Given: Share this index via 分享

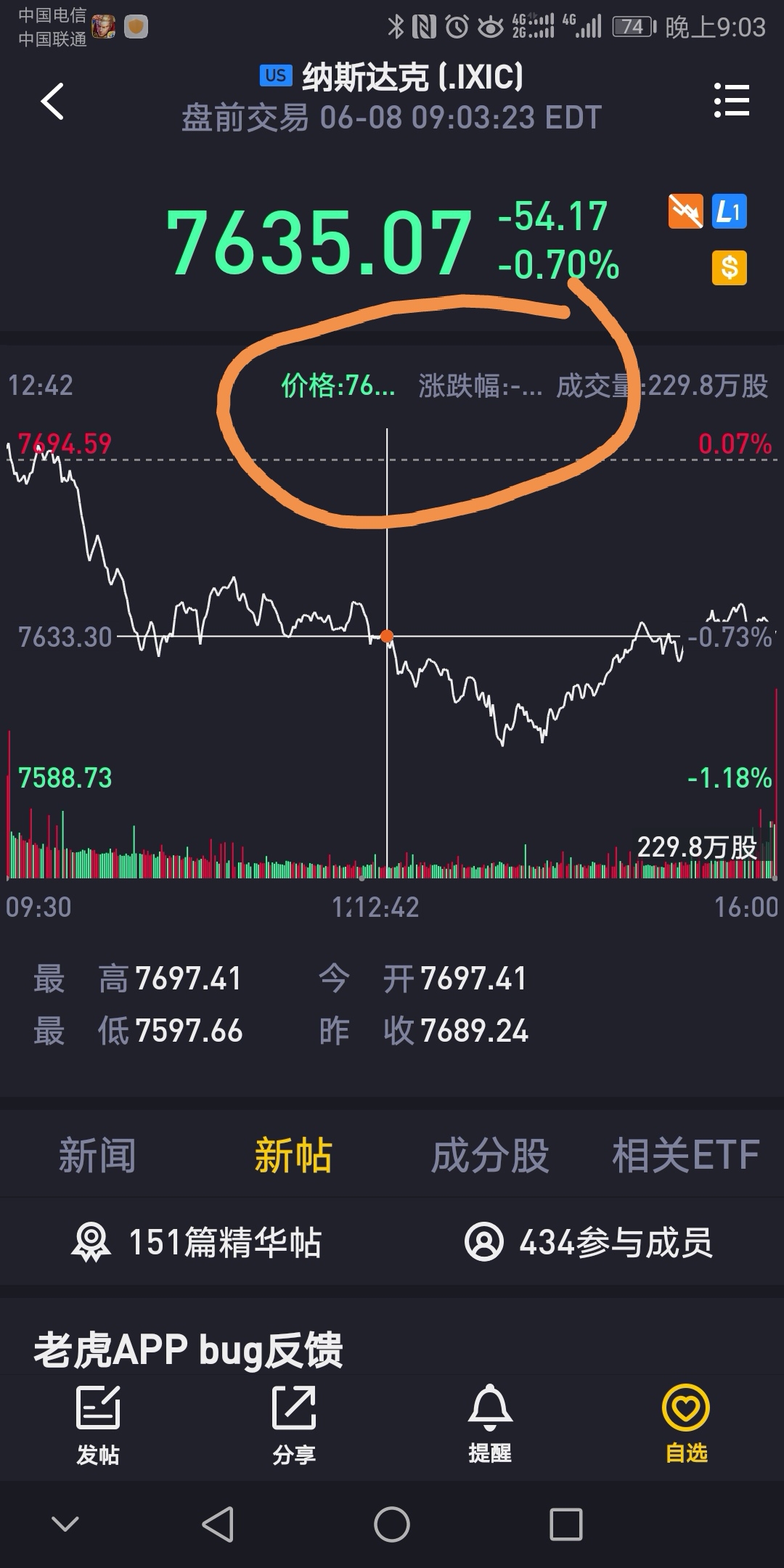Looking at the screenshot, I should click(x=294, y=1424).
